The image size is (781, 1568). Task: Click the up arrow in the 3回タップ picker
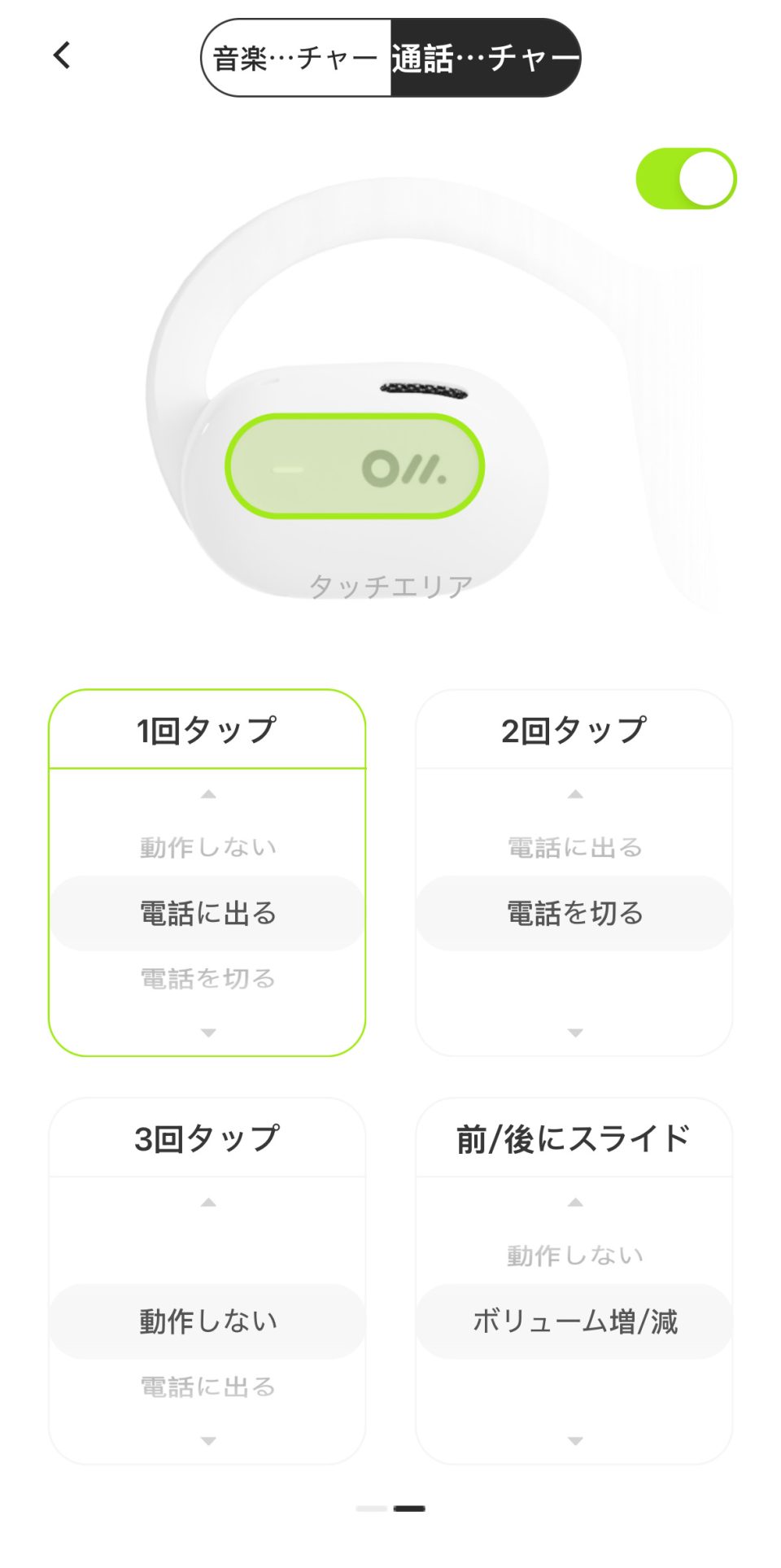coord(207,1203)
